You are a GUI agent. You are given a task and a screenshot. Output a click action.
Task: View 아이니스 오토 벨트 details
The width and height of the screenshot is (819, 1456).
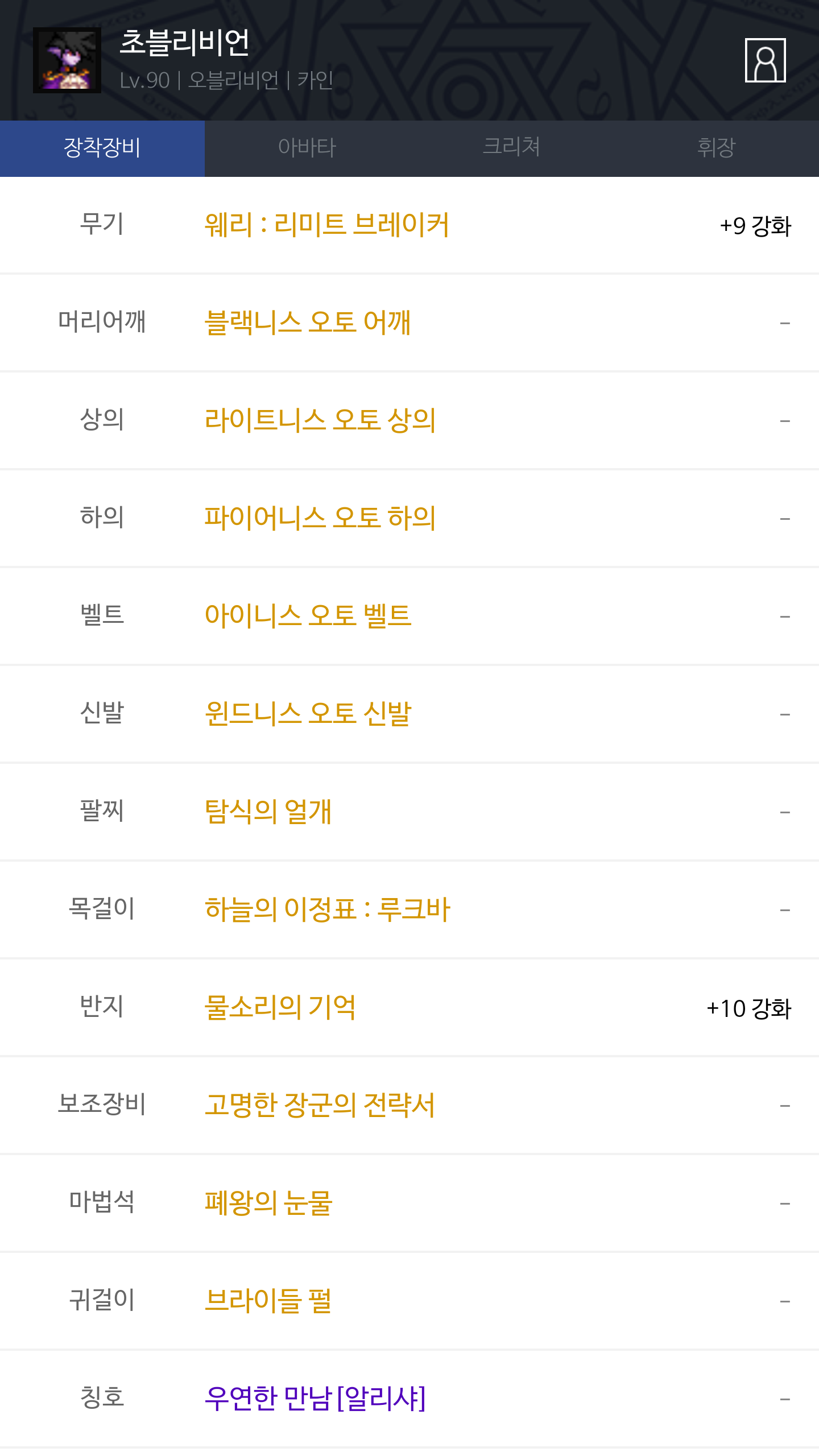tap(308, 617)
